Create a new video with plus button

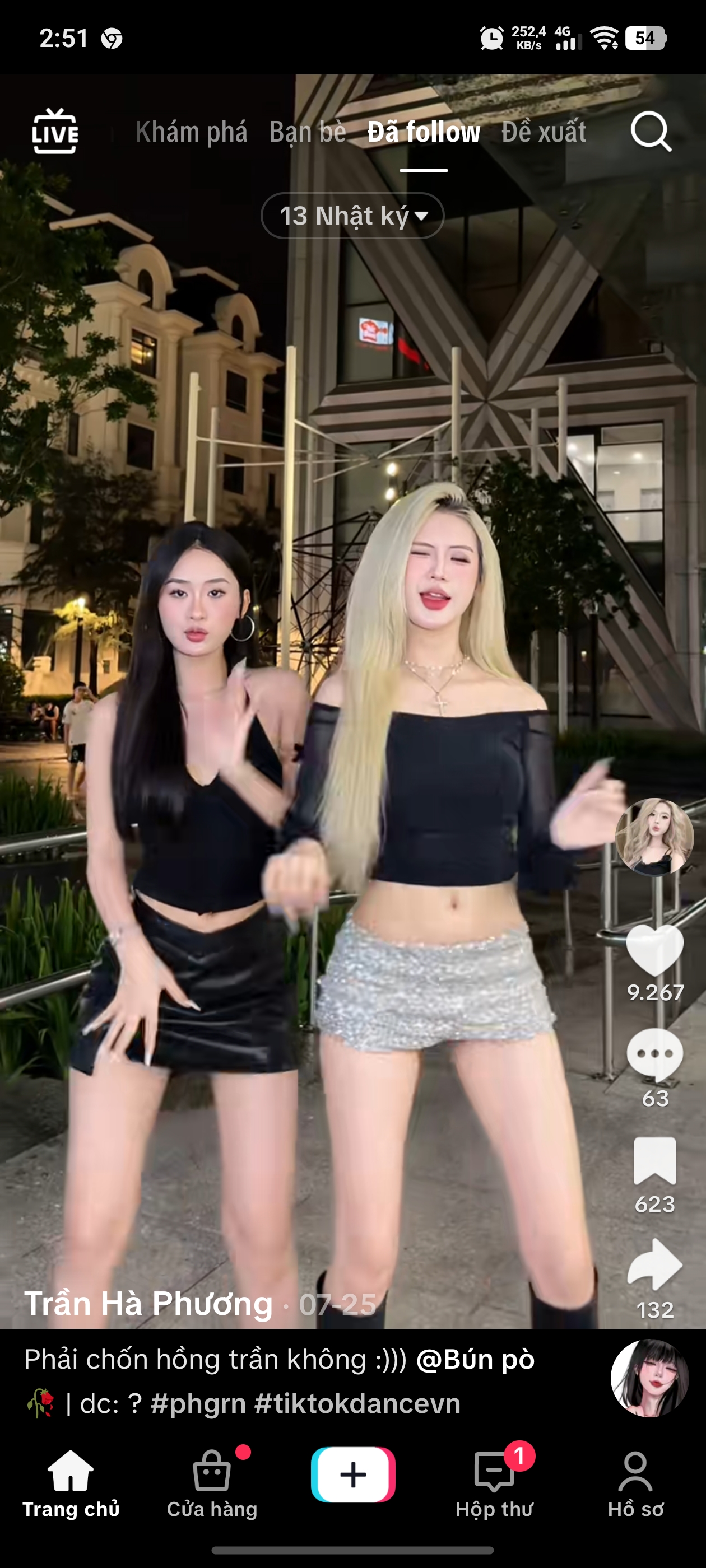pyautogui.click(x=352, y=1475)
